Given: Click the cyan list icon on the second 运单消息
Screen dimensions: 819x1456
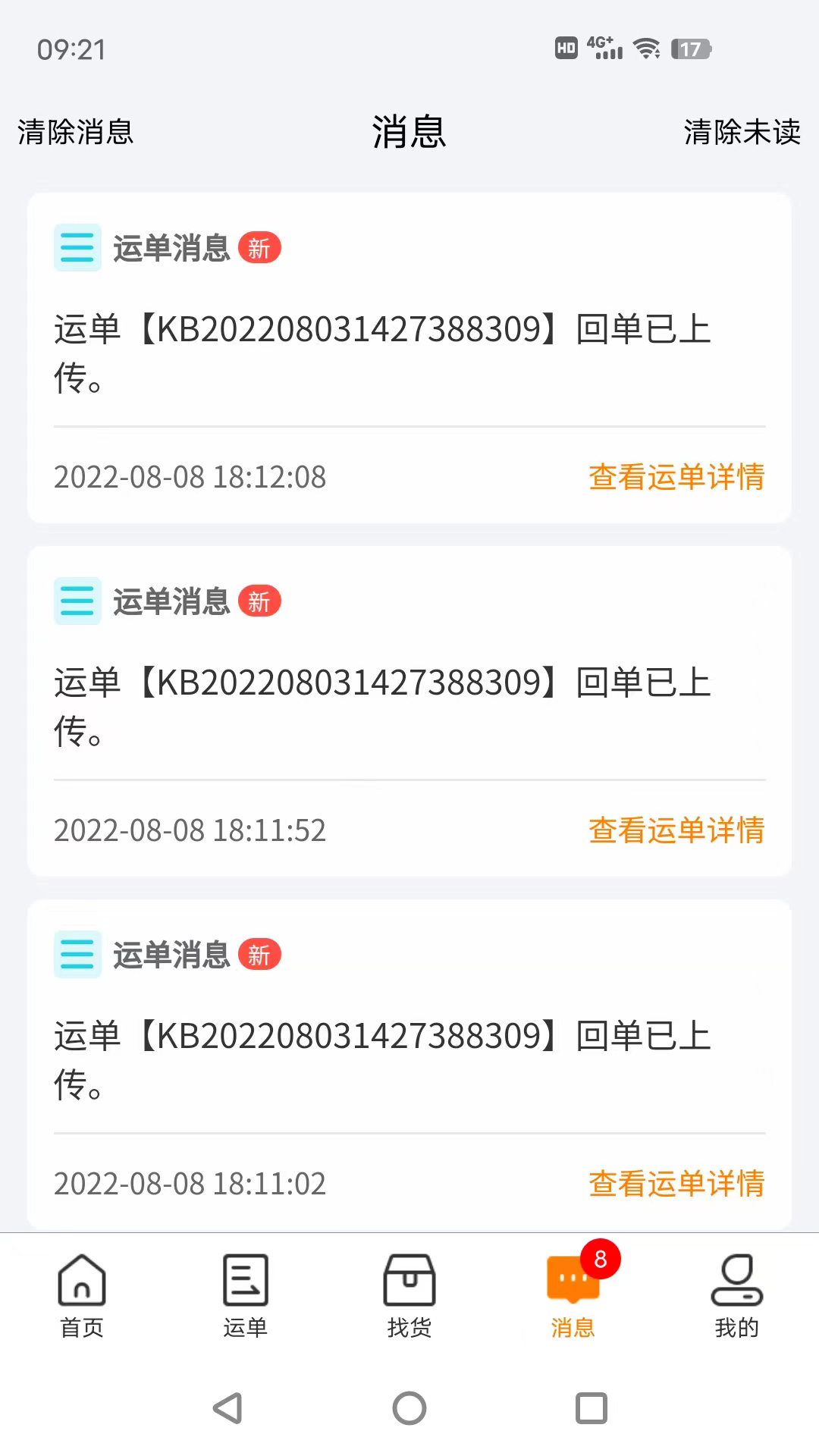Looking at the screenshot, I should [x=77, y=601].
